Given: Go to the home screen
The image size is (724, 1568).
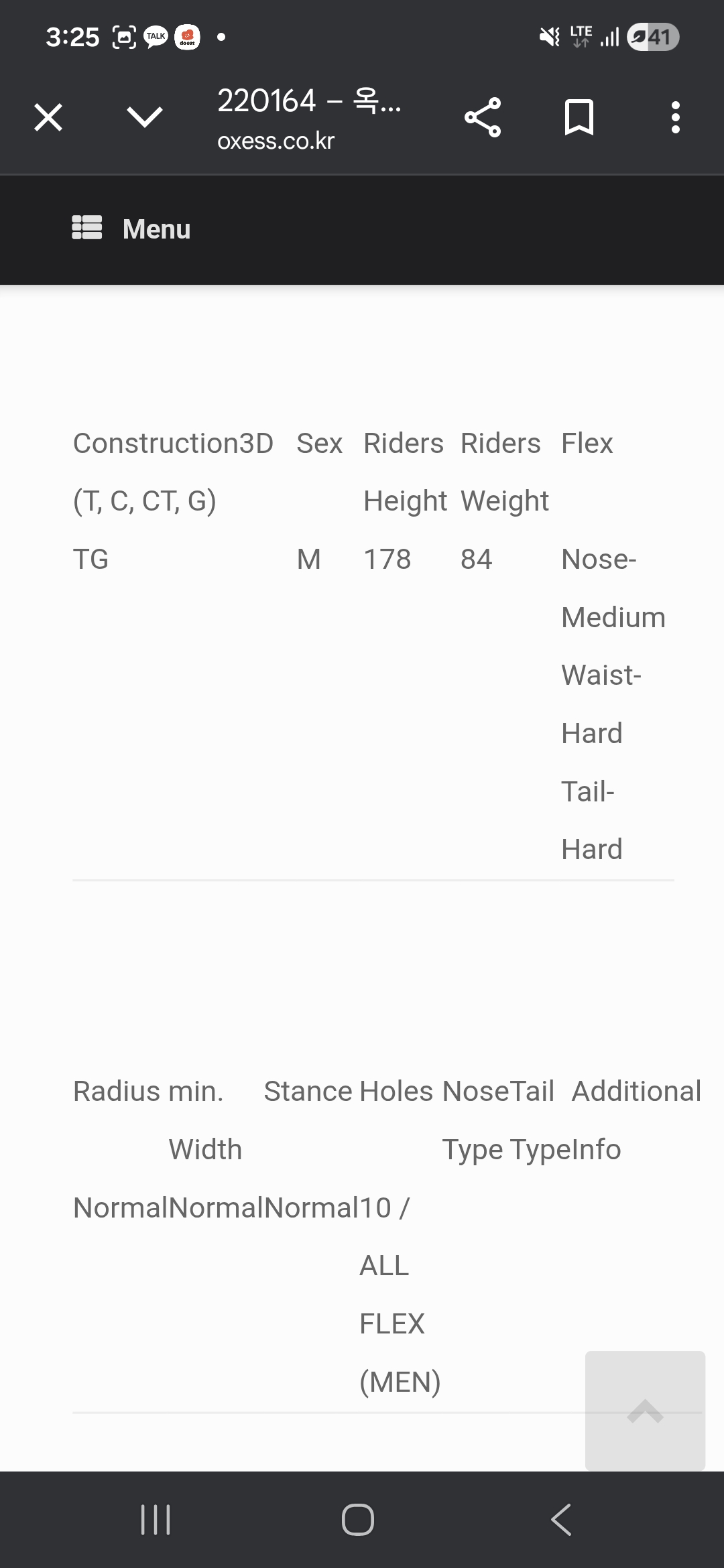Looking at the screenshot, I should (x=358, y=1520).
